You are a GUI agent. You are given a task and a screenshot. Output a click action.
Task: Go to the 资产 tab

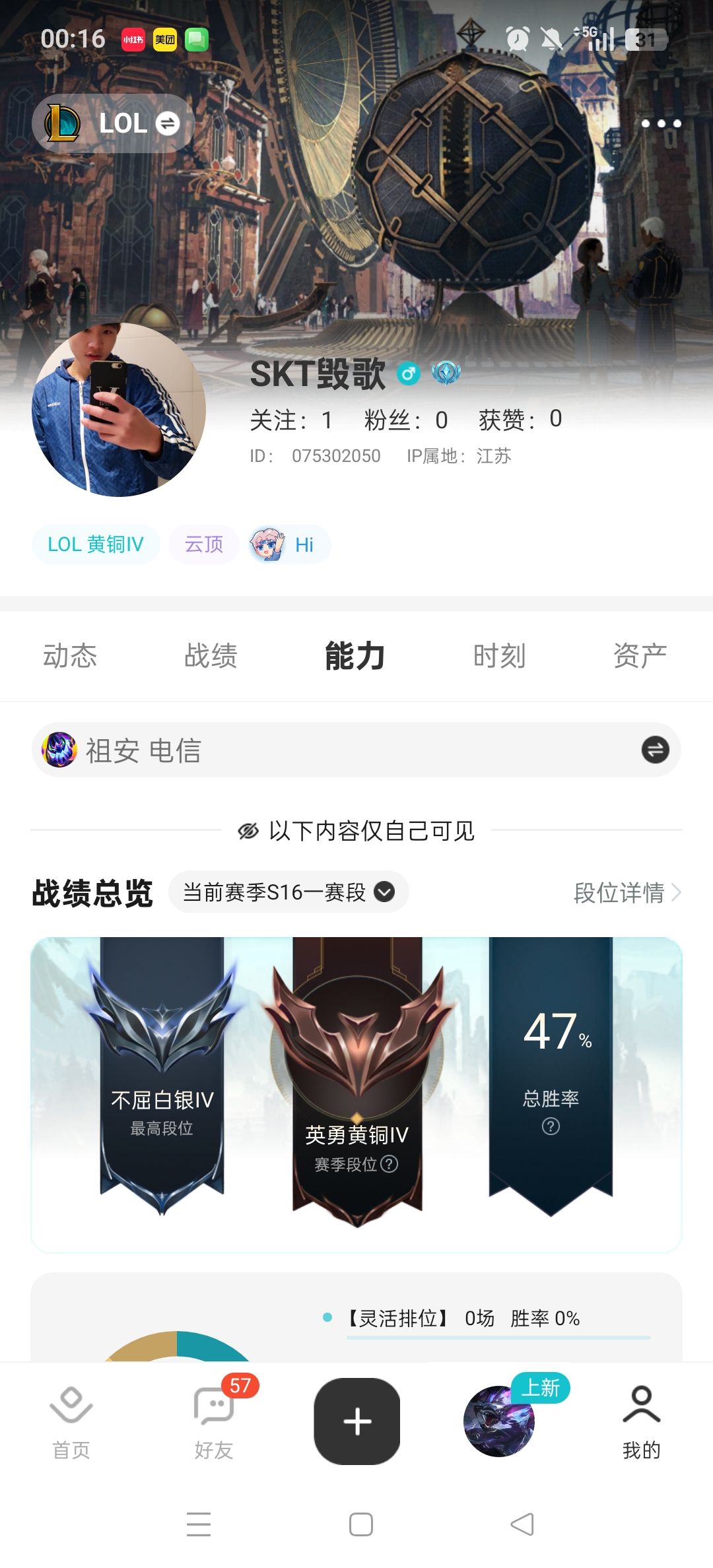point(640,656)
